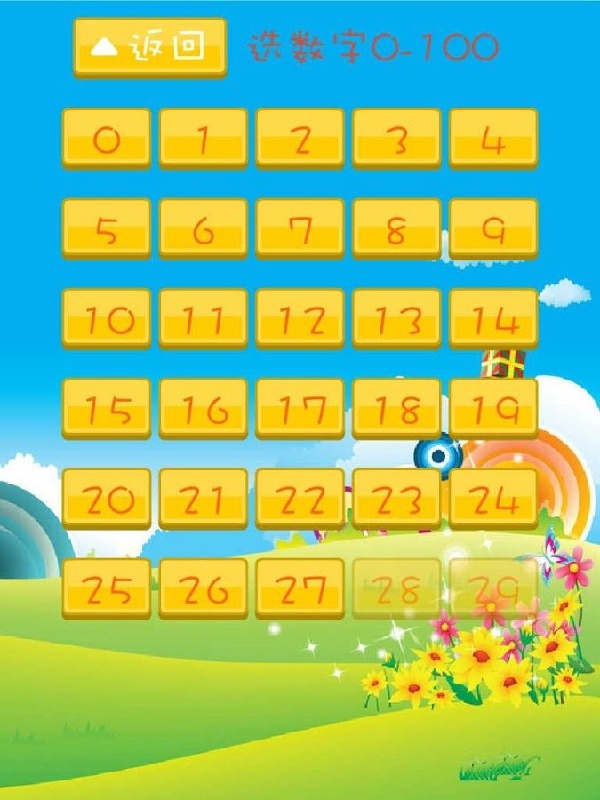The image size is (600, 800).
Task: Choose the number 22 button
Action: click(x=300, y=498)
